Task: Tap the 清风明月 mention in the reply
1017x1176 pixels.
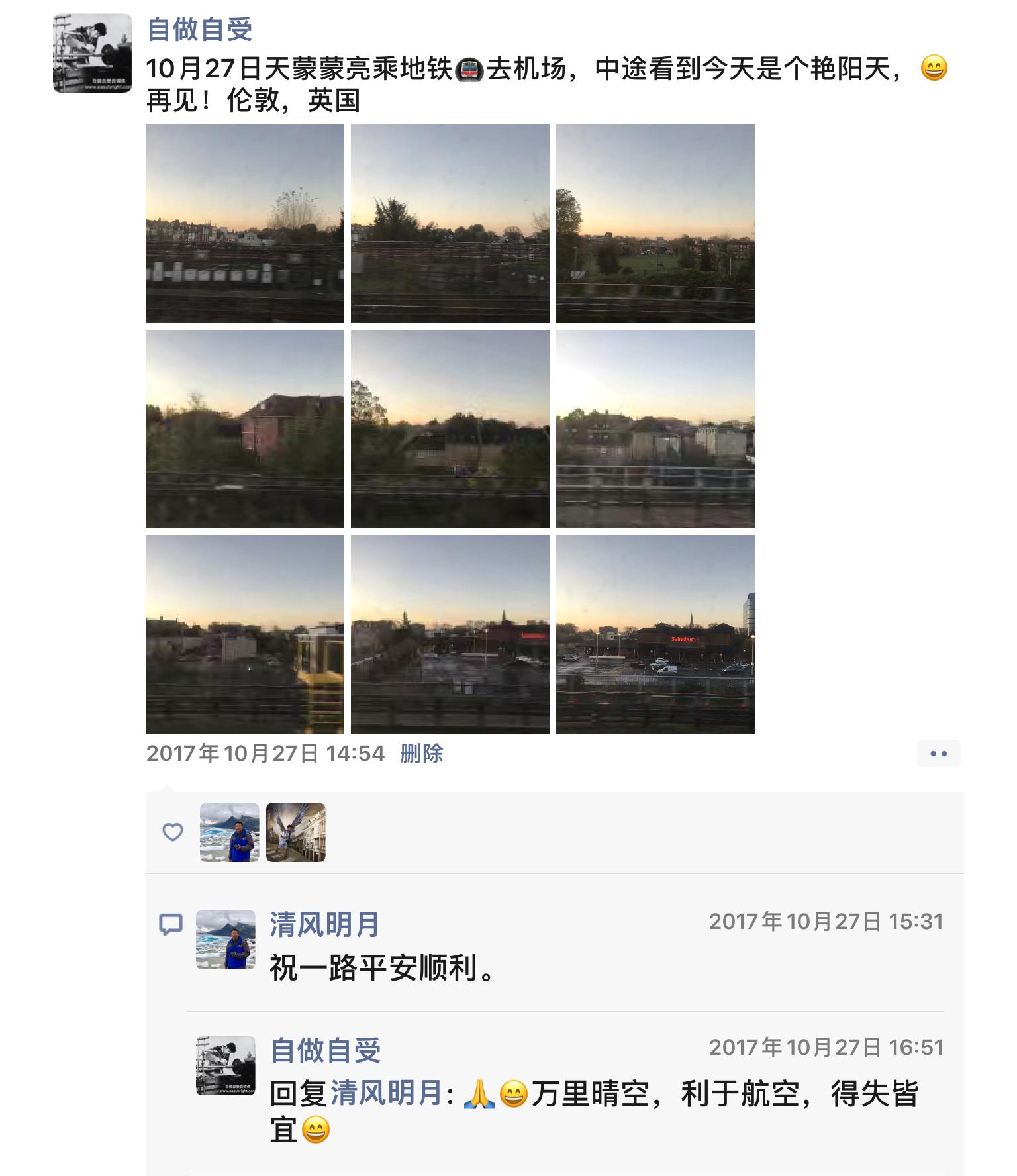Action: click(386, 1093)
